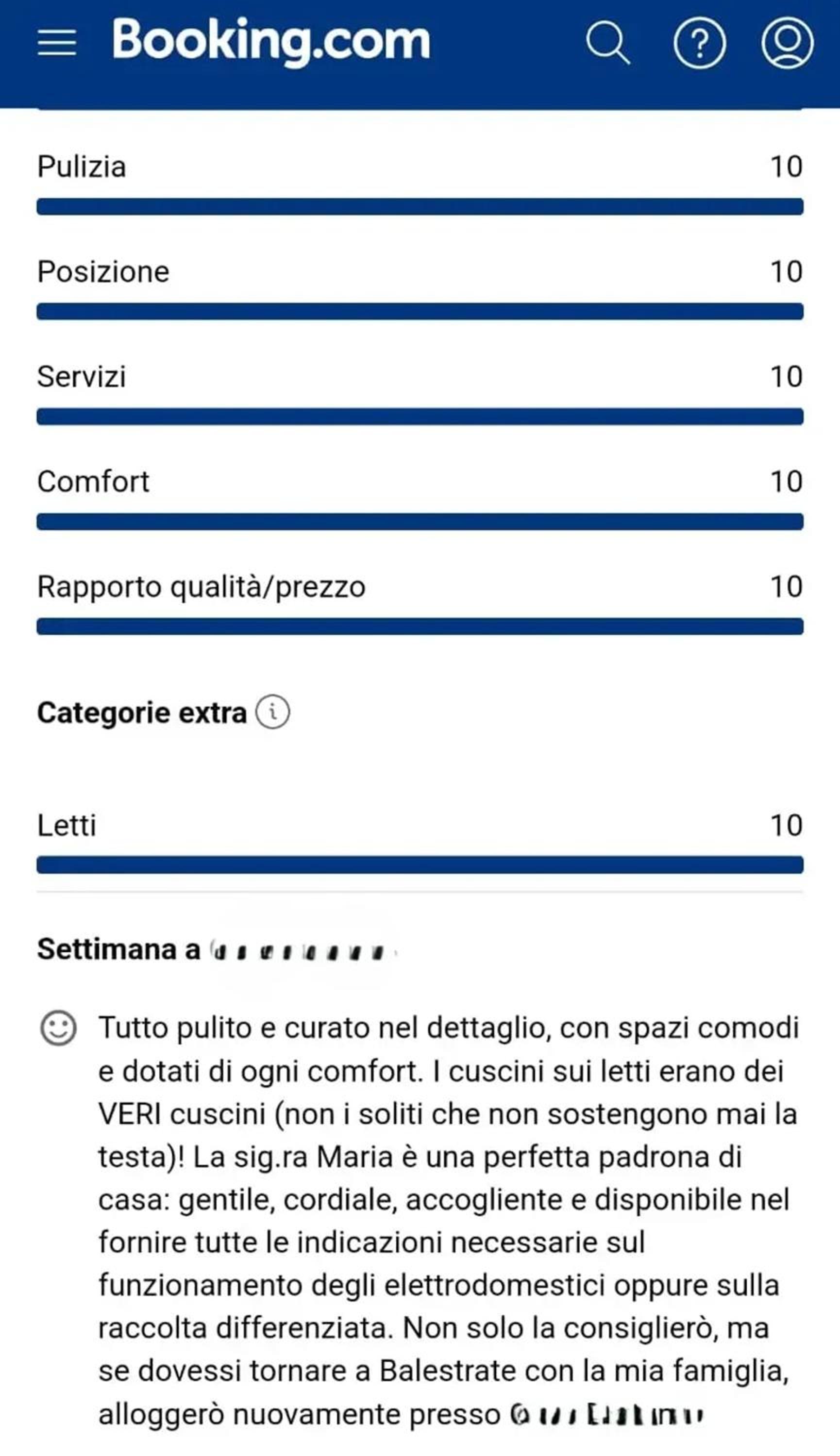
Task: Open the search icon
Action: 608,43
